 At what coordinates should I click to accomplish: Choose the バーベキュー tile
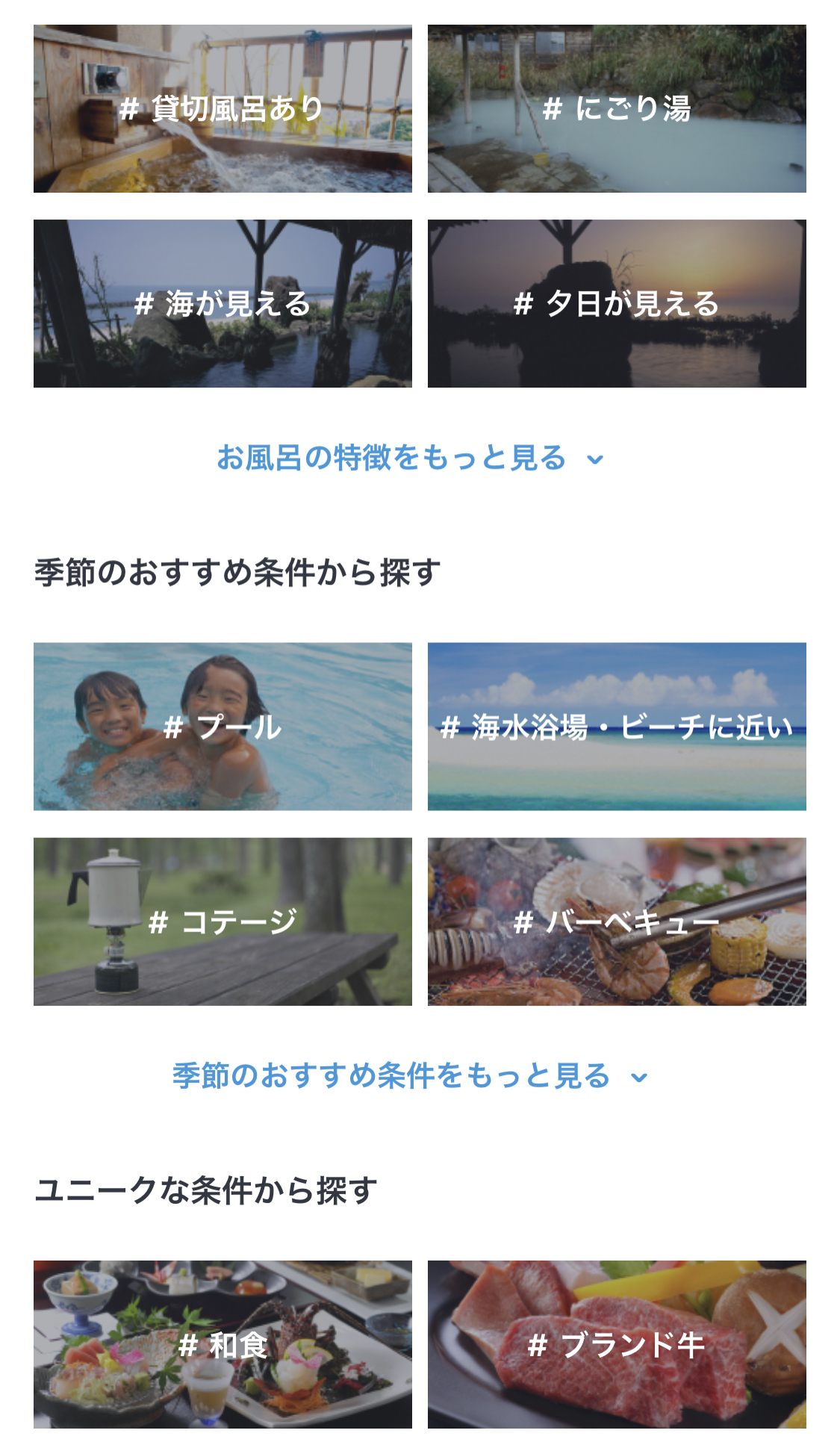tap(617, 922)
